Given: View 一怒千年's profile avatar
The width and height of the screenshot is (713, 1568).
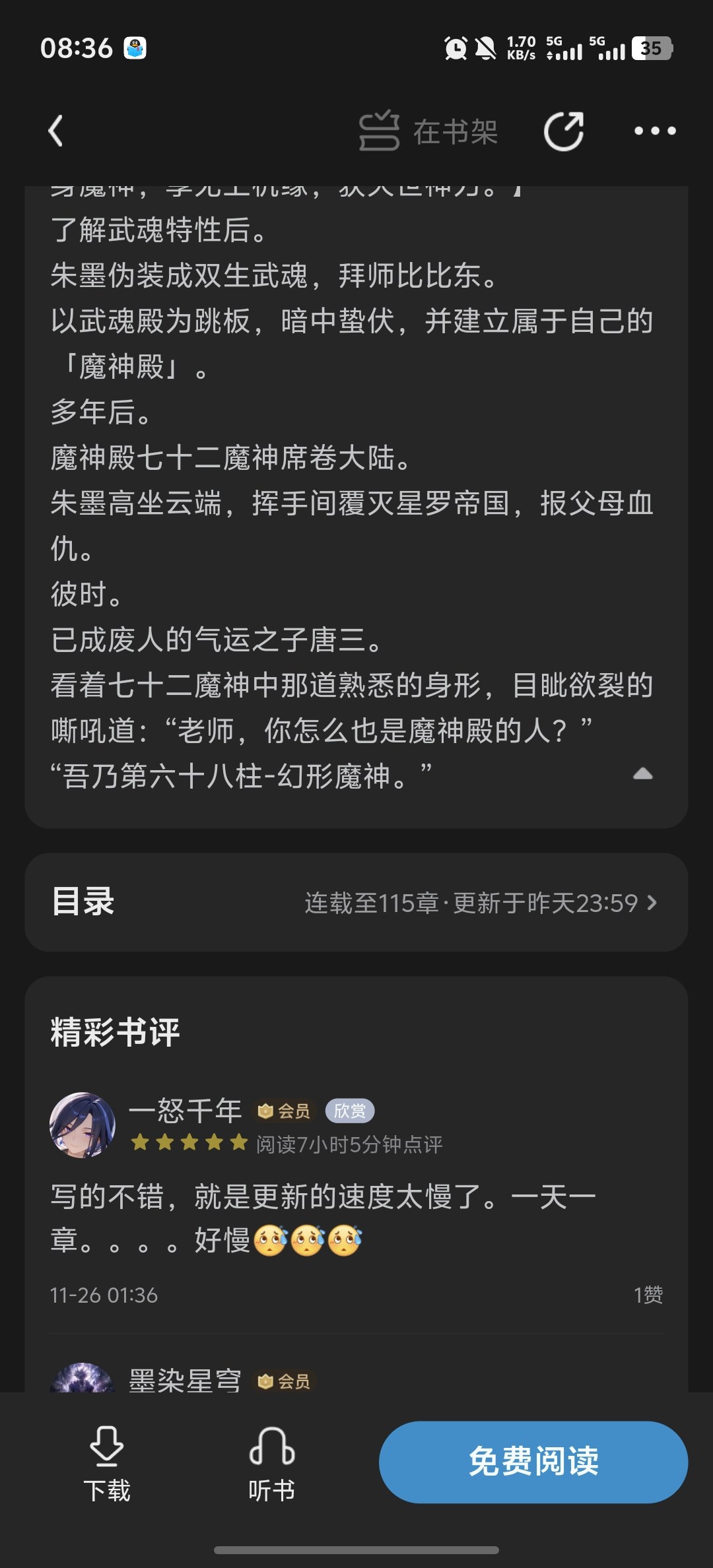Looking at the screenshot, I should pos(83,1125).
